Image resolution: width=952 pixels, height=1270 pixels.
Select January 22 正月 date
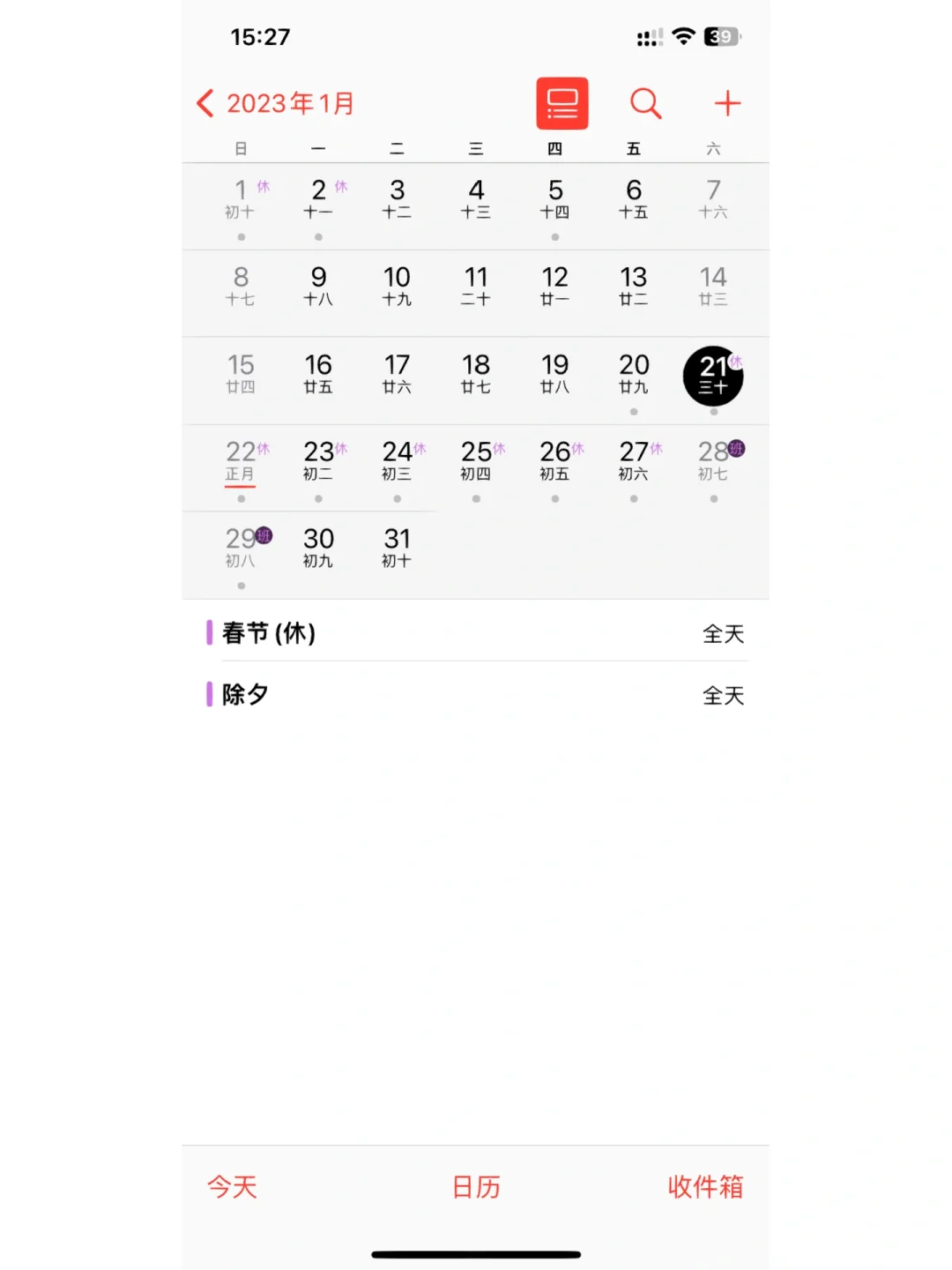point(241,462)
